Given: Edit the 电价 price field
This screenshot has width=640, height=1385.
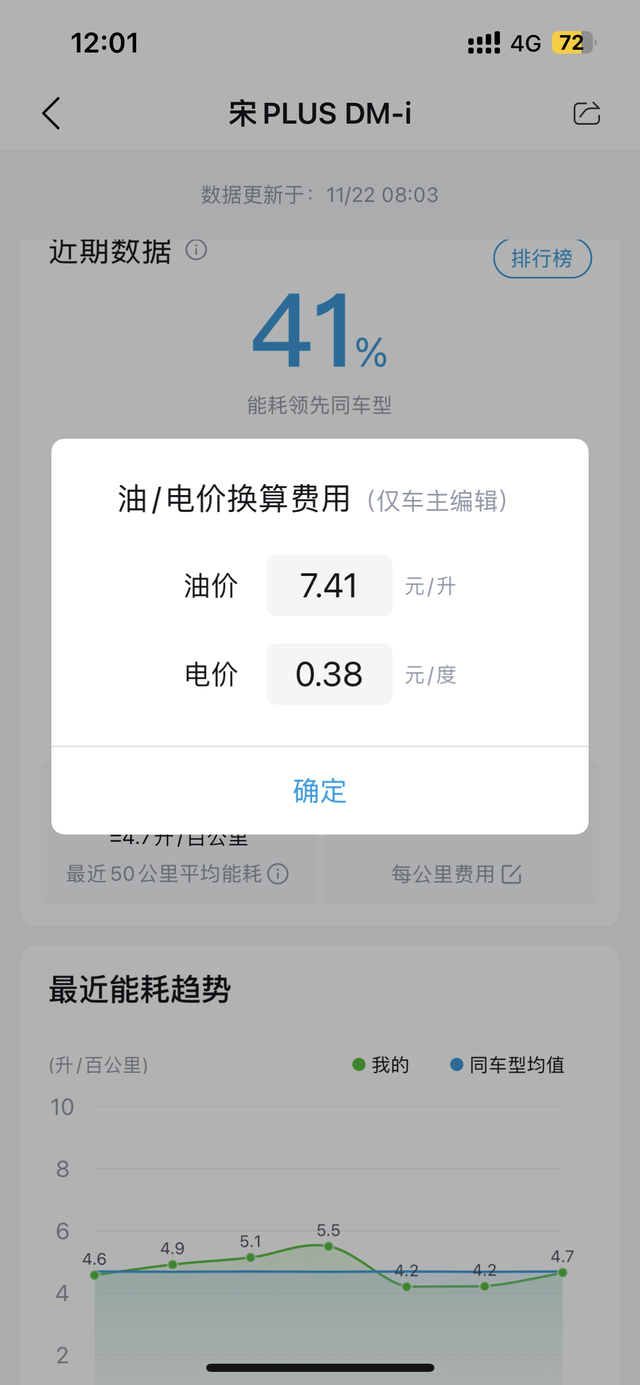Looking at the screenshot, I should [x=329, y=674].
